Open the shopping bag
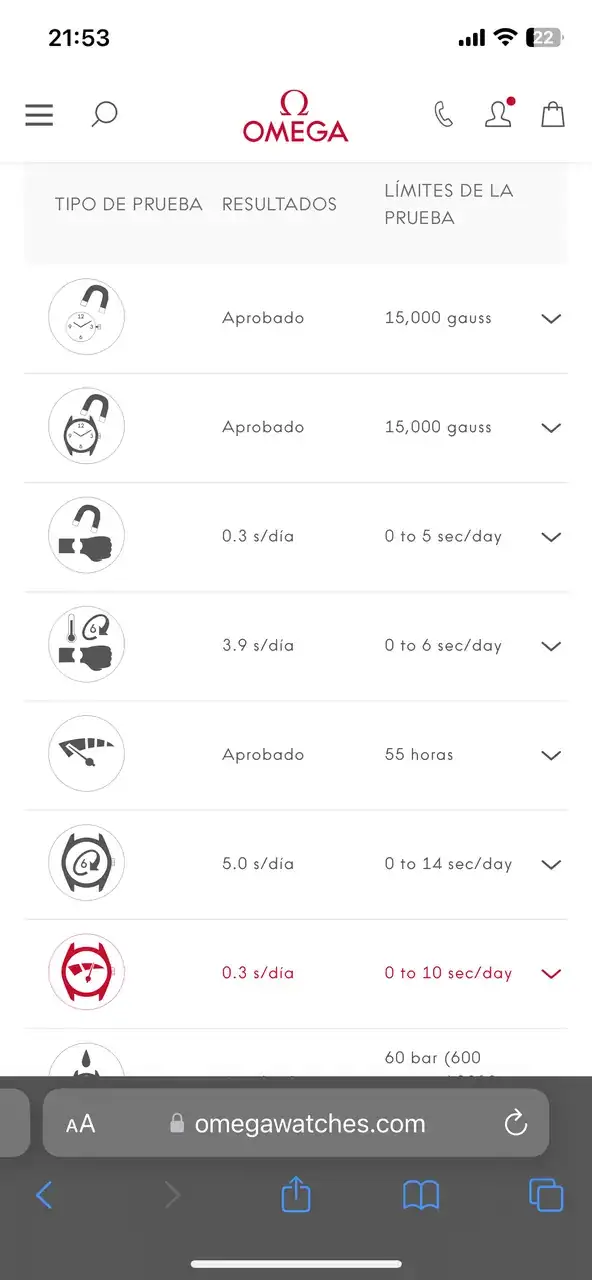 (x=553, y=114)
